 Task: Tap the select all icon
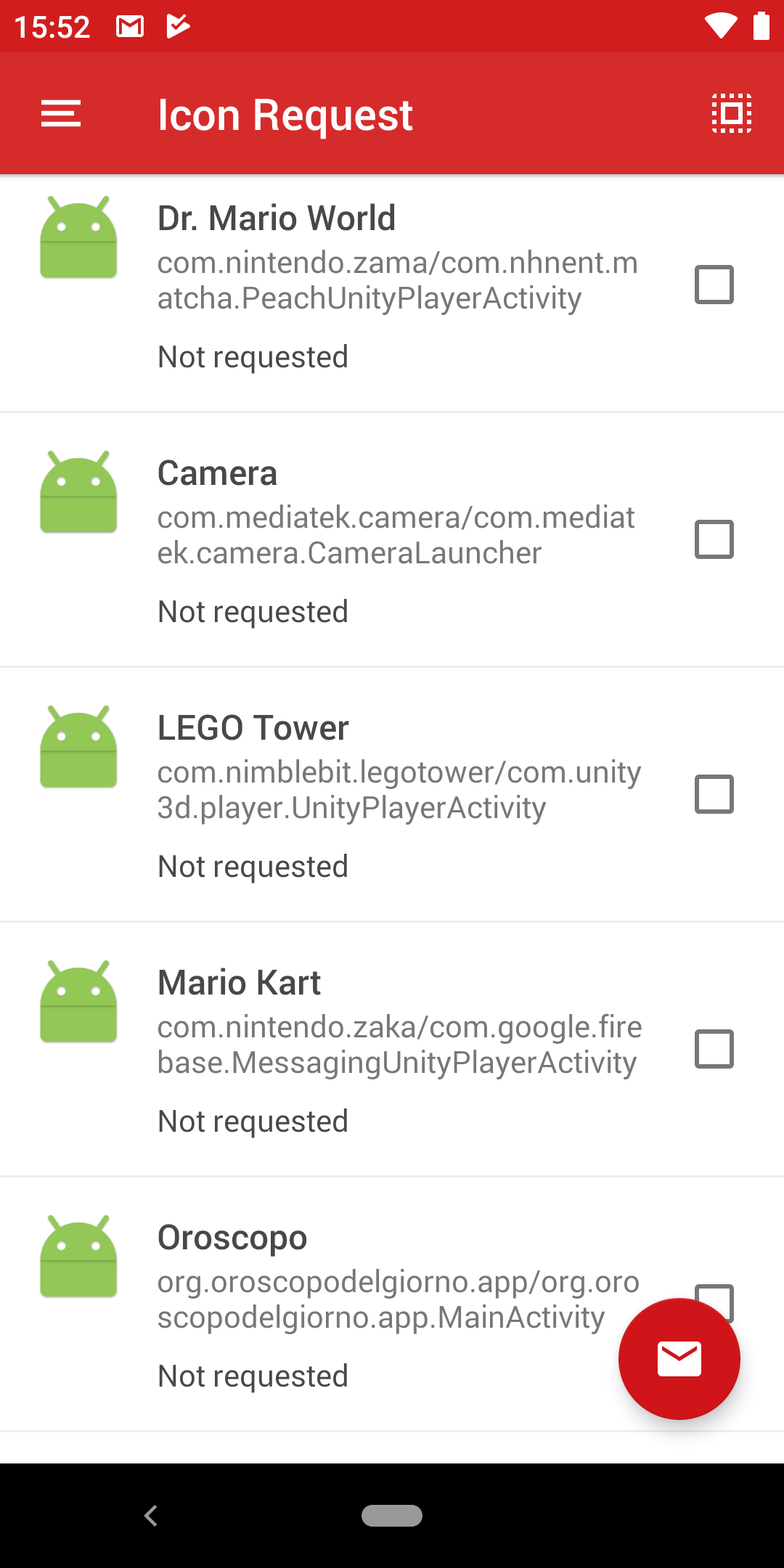(x=731, y=114)
